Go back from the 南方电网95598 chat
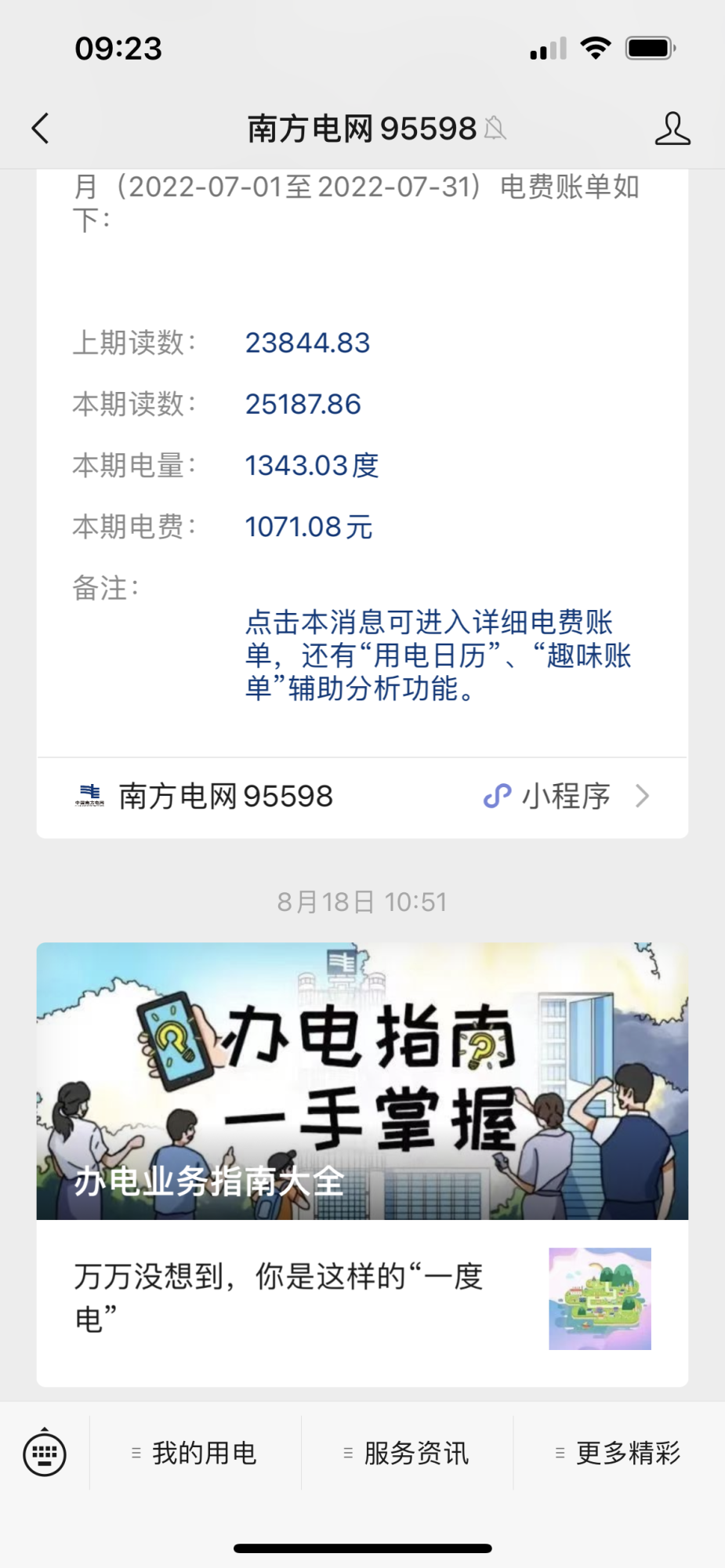Image resolution: width=725 pixels, height=1568 pixels. click(x=41, y=129)
